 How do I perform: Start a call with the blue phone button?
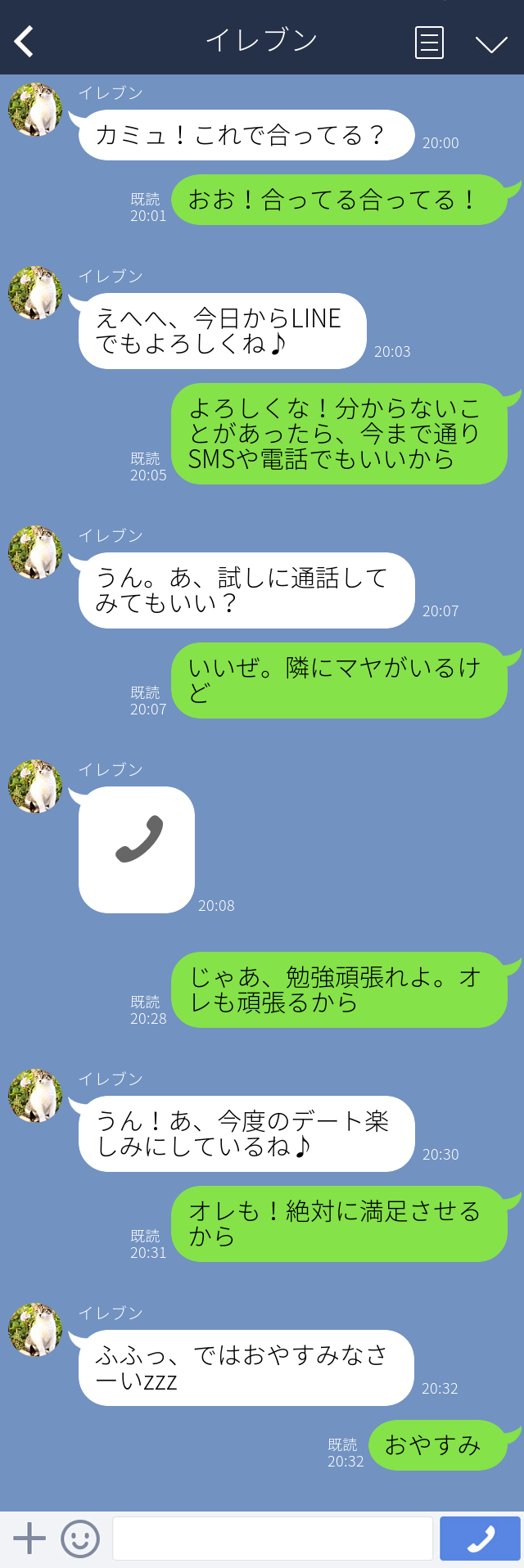click(480, 1539)
